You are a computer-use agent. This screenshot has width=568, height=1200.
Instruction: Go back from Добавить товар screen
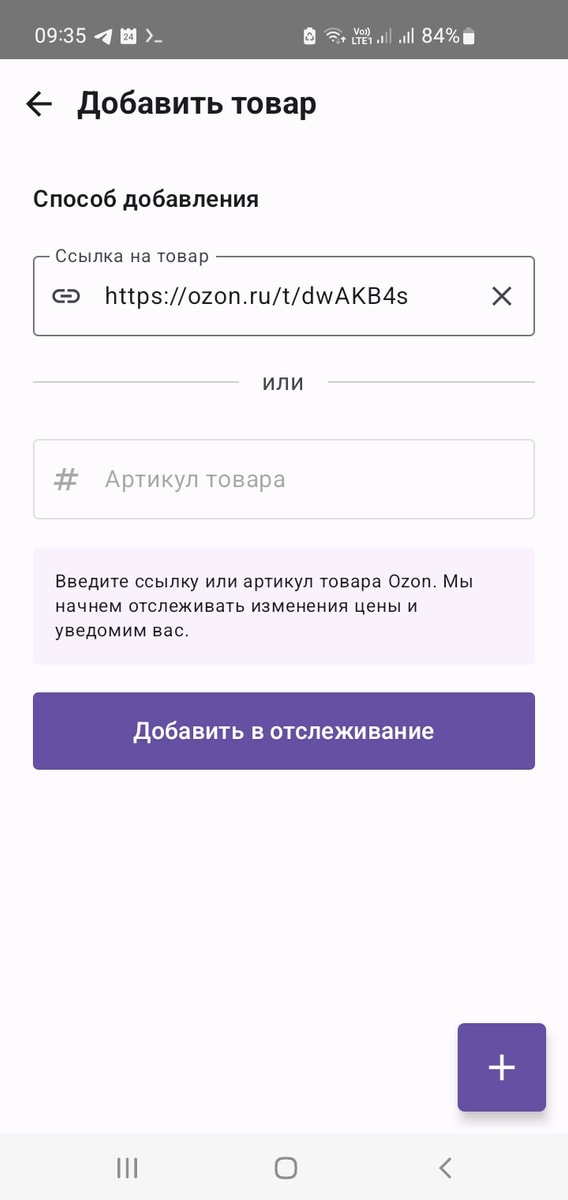[x=39, y=104]
